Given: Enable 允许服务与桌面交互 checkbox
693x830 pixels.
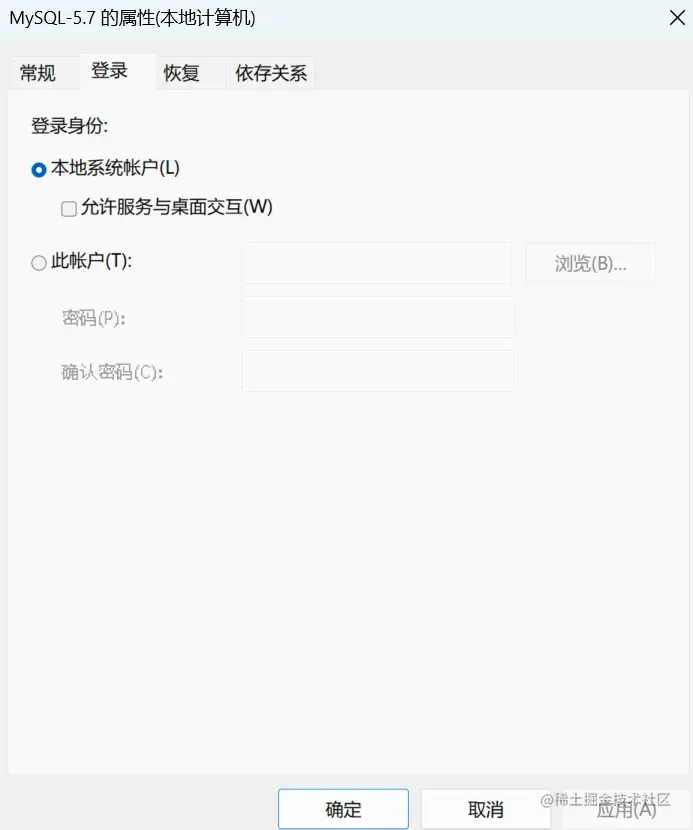Looking at the screenshot, I should coord(69,208).
